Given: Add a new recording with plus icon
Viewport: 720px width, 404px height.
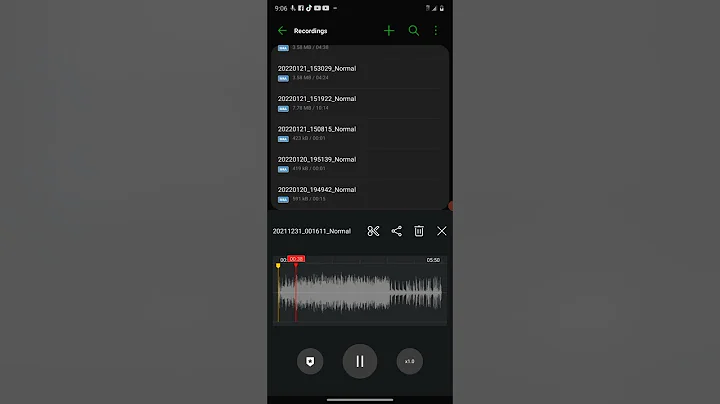Looking at the screenshot, I should 389,31.
